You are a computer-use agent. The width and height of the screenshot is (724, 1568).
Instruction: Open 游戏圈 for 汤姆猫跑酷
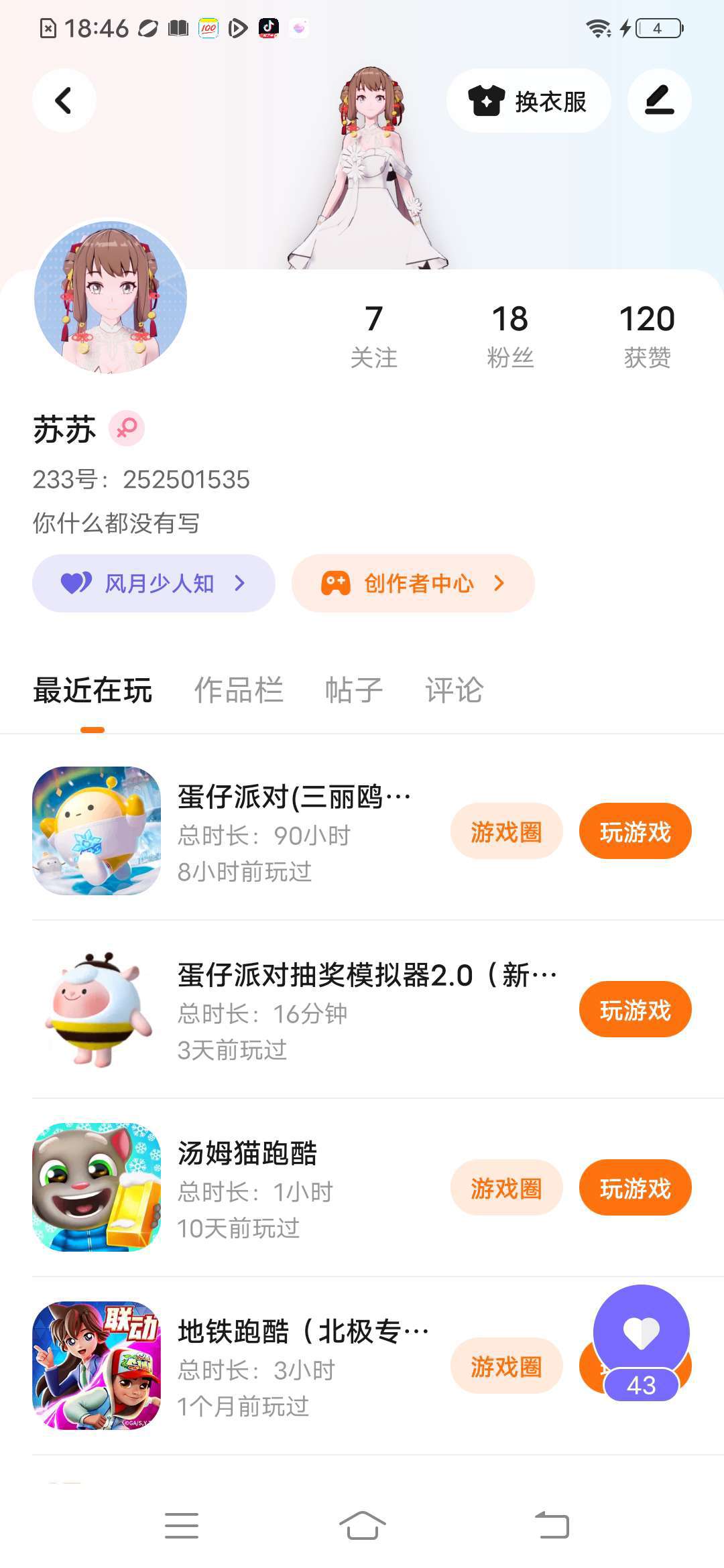click(506, 1188)
